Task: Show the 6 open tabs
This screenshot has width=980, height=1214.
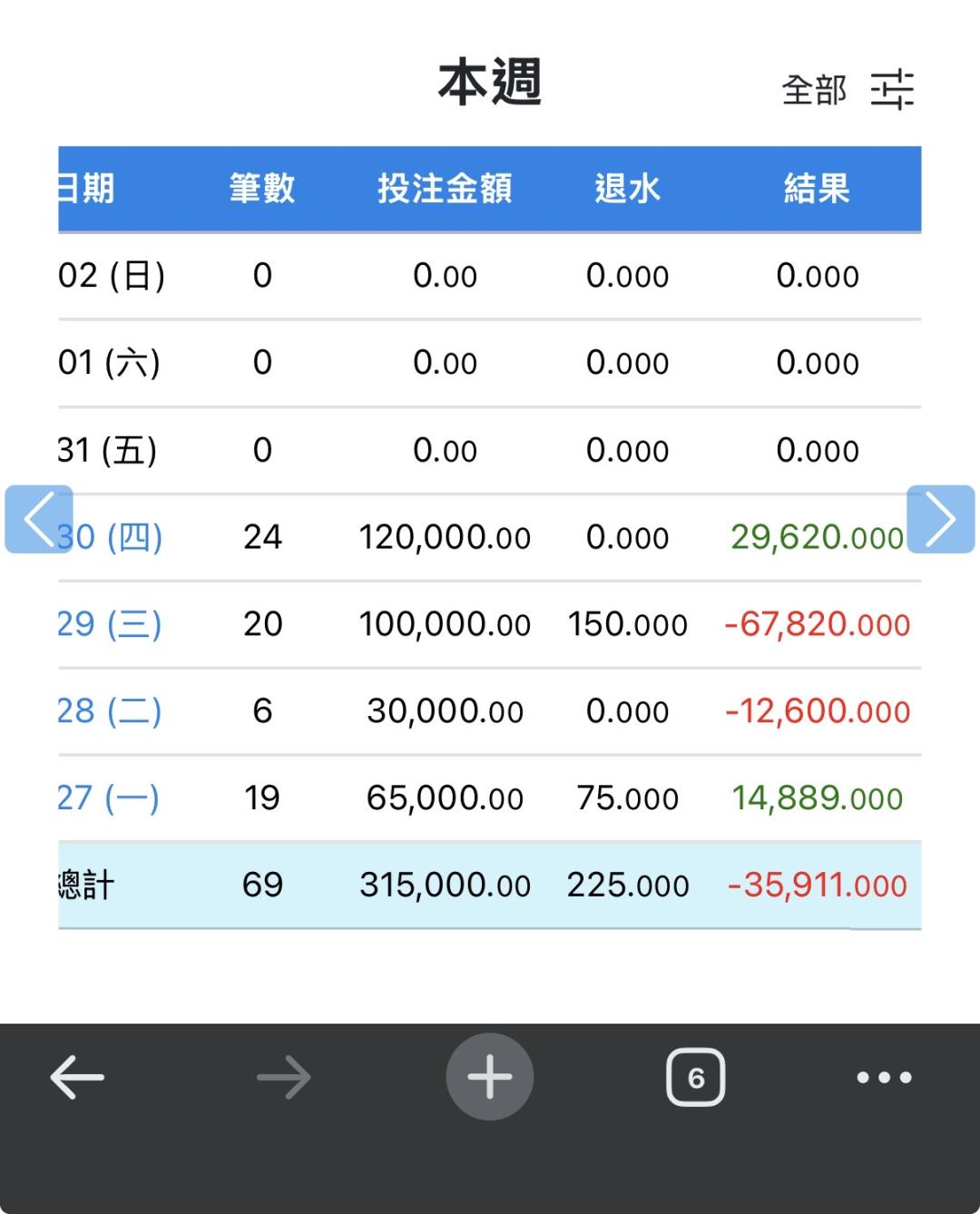Action: (696, 1077)
